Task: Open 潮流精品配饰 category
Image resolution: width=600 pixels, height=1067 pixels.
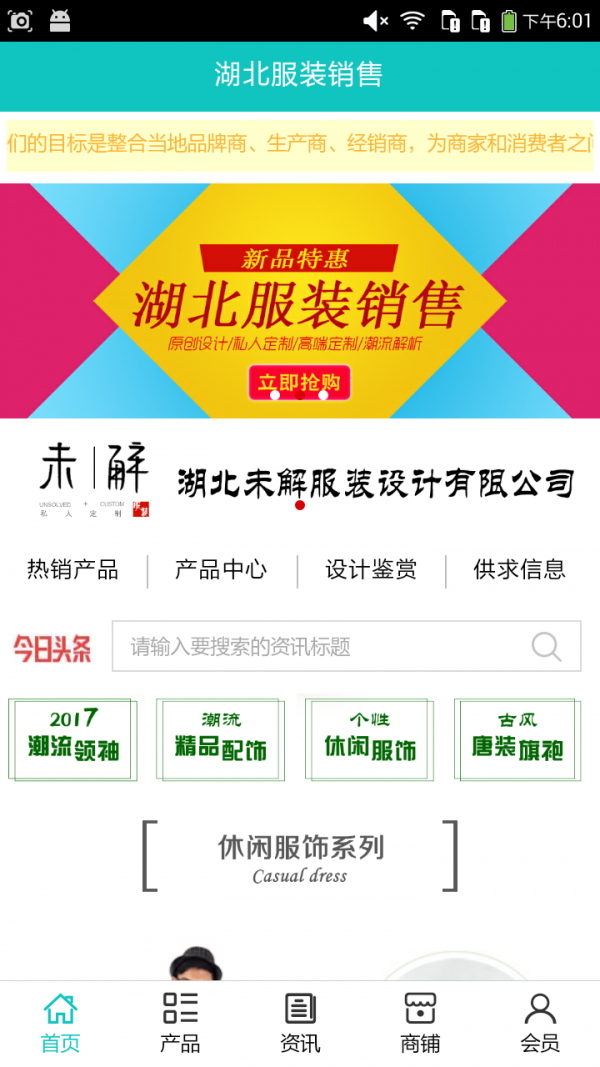Action: (x=220, y=738)
